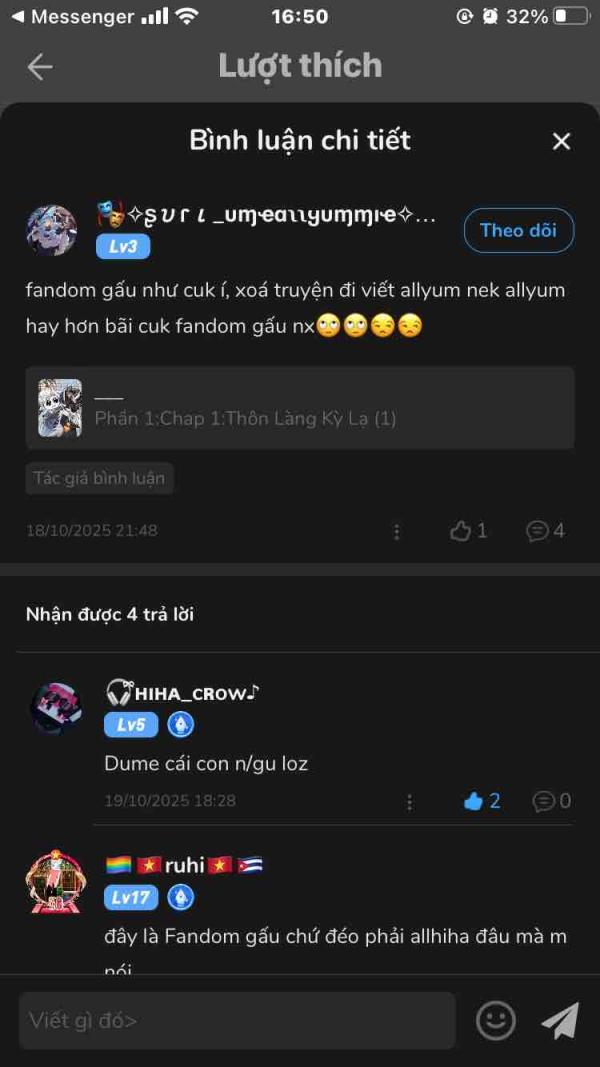The width and height of the screenshot is (600, 1067).
Task: Open more options on HIHA_CROW's reply
Action: pos(409,801)
